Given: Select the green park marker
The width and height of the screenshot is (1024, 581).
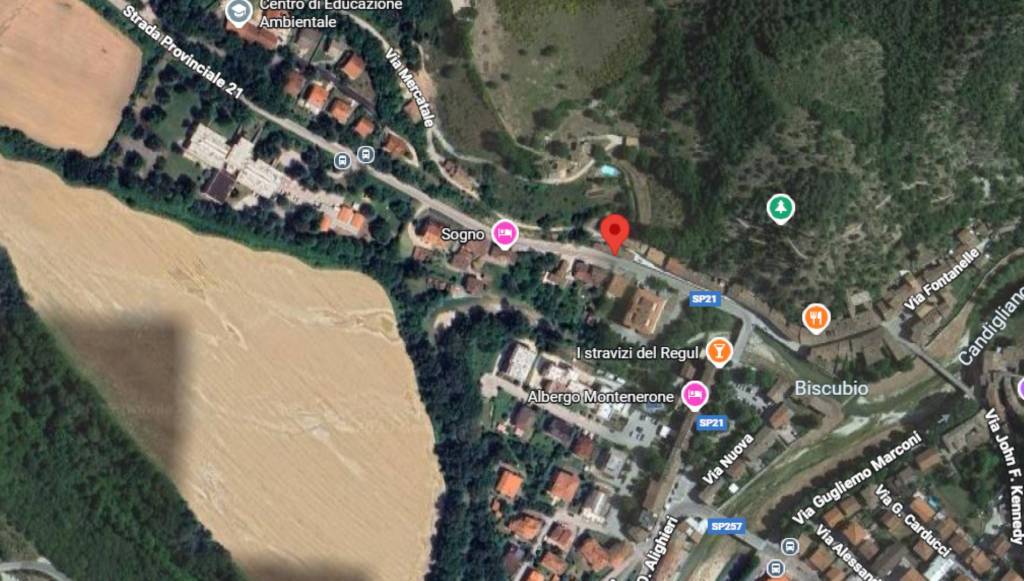Looking at the screenshot, I should [x=780, y=208].
